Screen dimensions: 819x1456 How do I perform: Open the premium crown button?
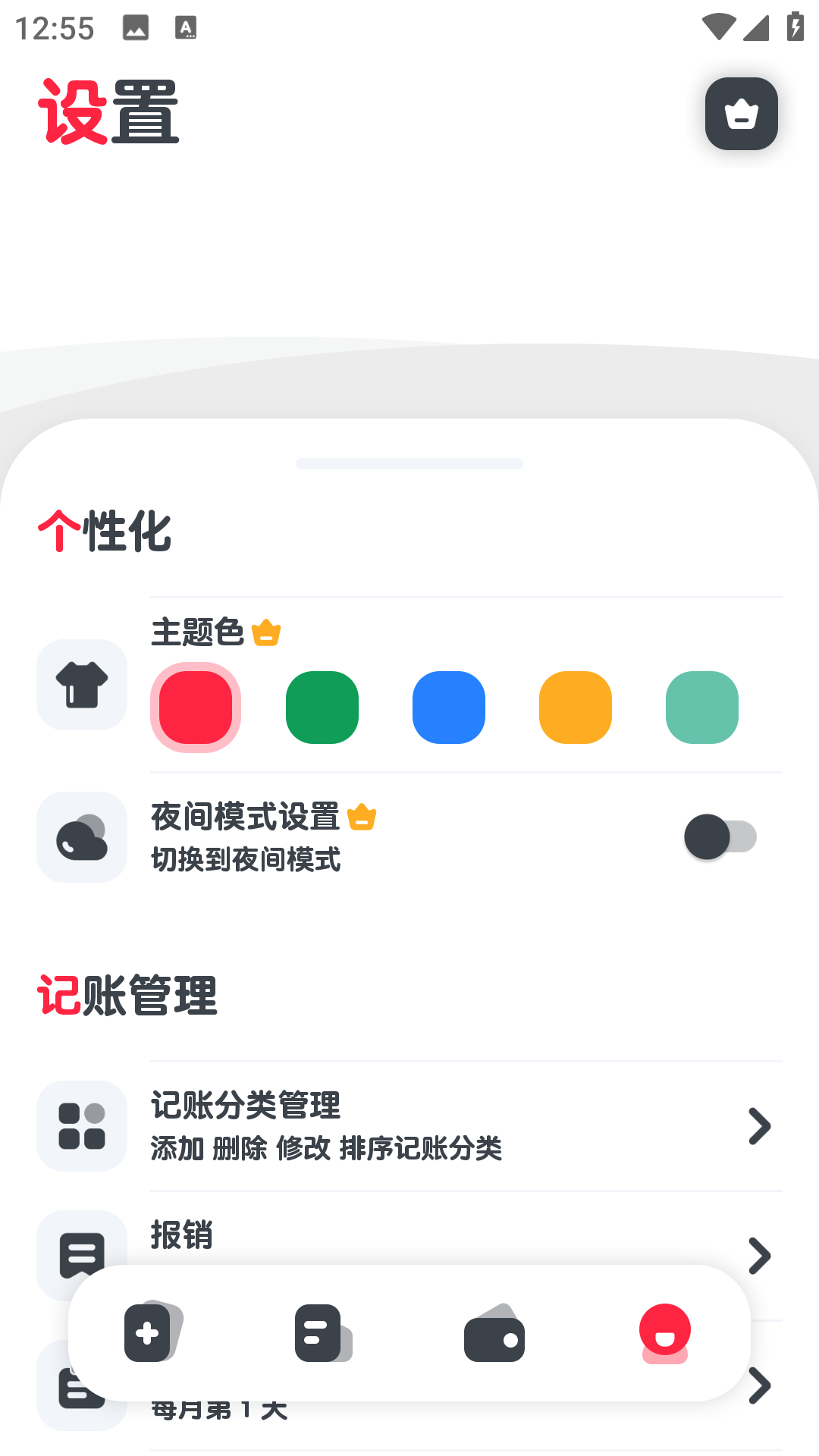(741, 114)
